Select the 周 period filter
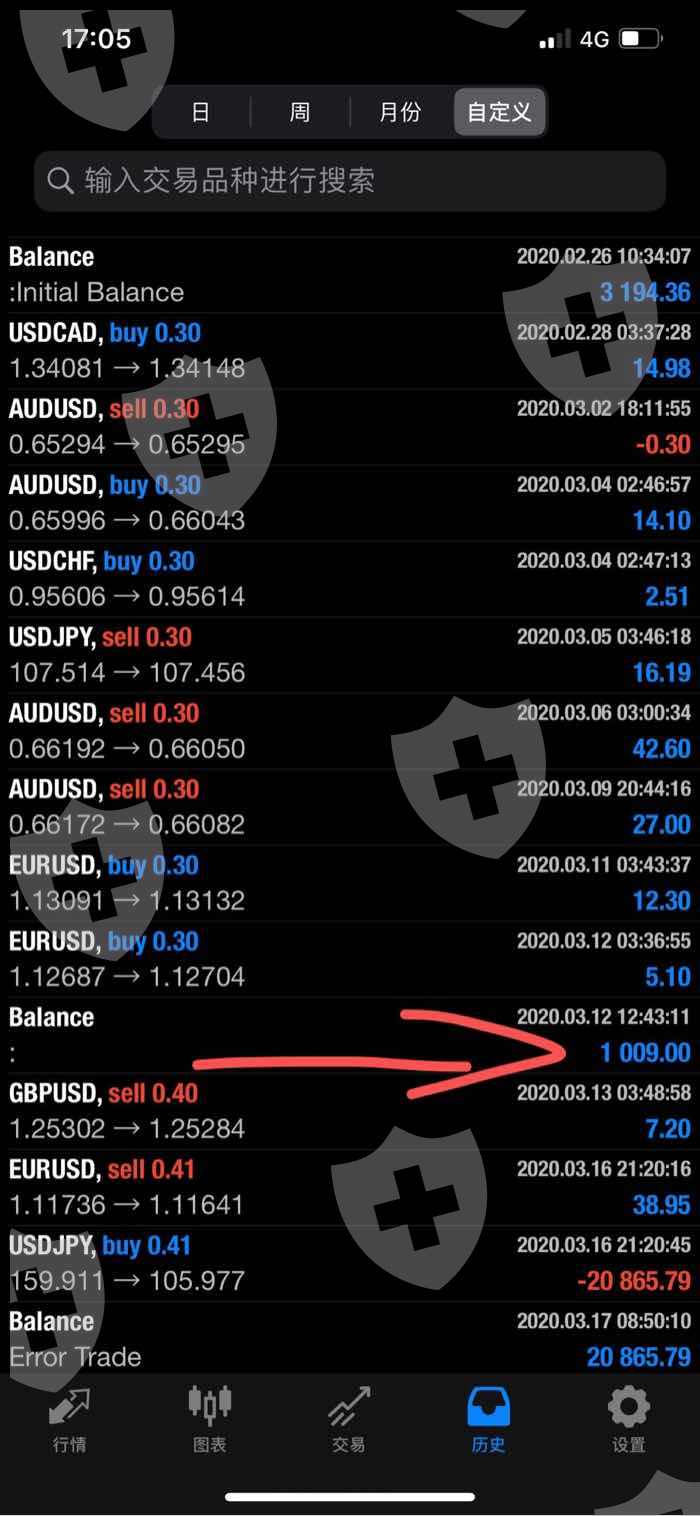The height and width of the screenshot is (1516, 700). click(x=300, y=112)
